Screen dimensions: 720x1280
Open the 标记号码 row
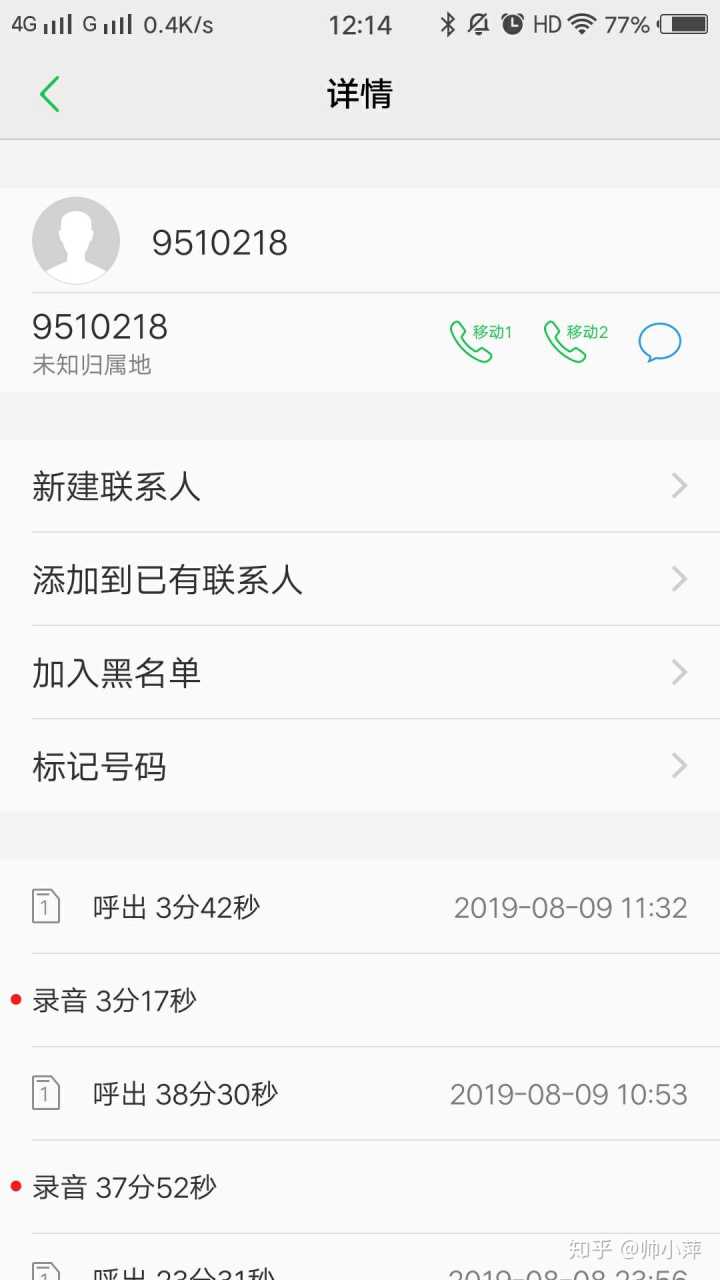click(x=360, y=766)
